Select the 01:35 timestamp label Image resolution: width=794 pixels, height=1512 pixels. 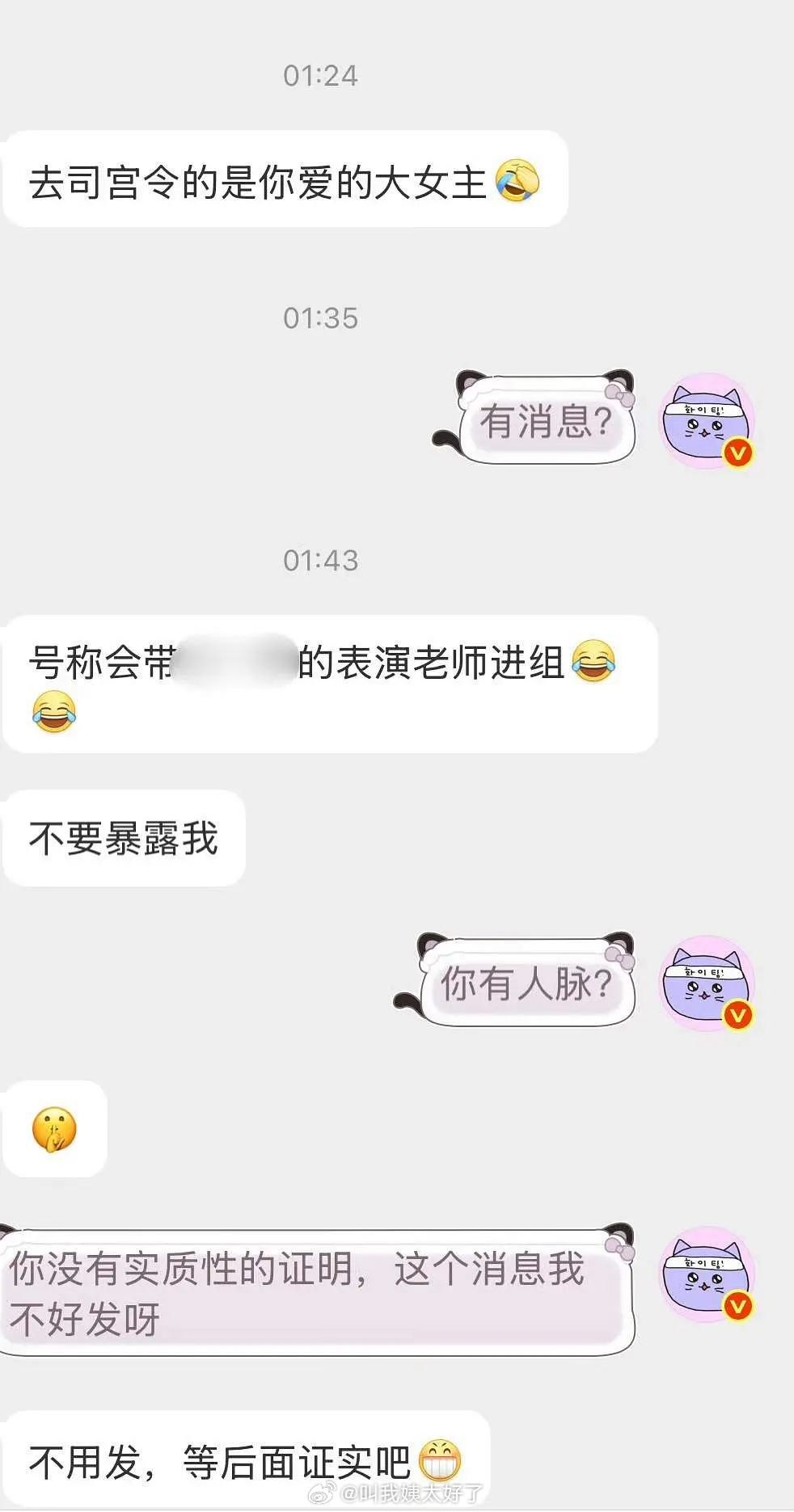tap(318, 318)
